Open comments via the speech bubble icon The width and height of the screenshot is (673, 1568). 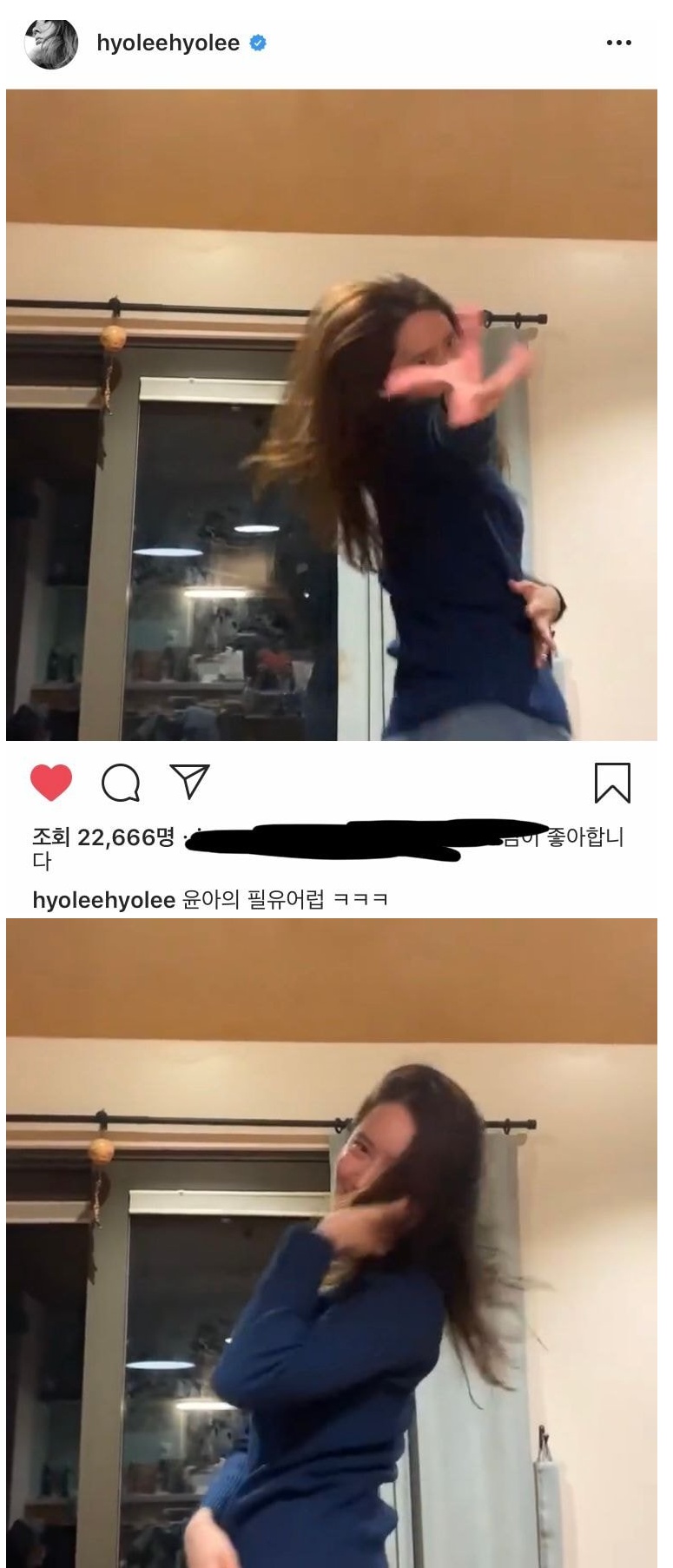pyautogui.click(x=121, y=783)
